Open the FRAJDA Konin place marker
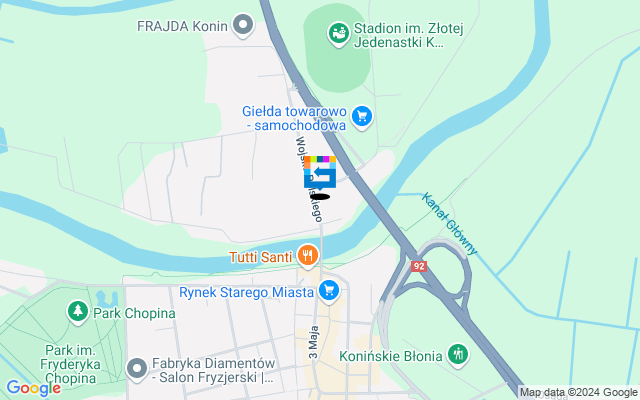640x400 pixels. [243, 25]
